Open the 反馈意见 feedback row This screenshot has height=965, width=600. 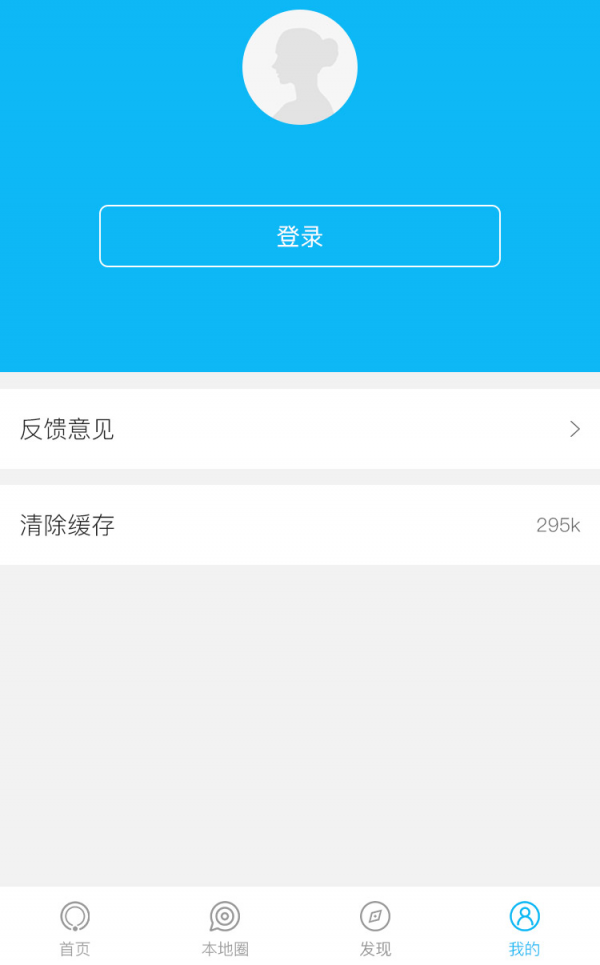pos(300,429)
